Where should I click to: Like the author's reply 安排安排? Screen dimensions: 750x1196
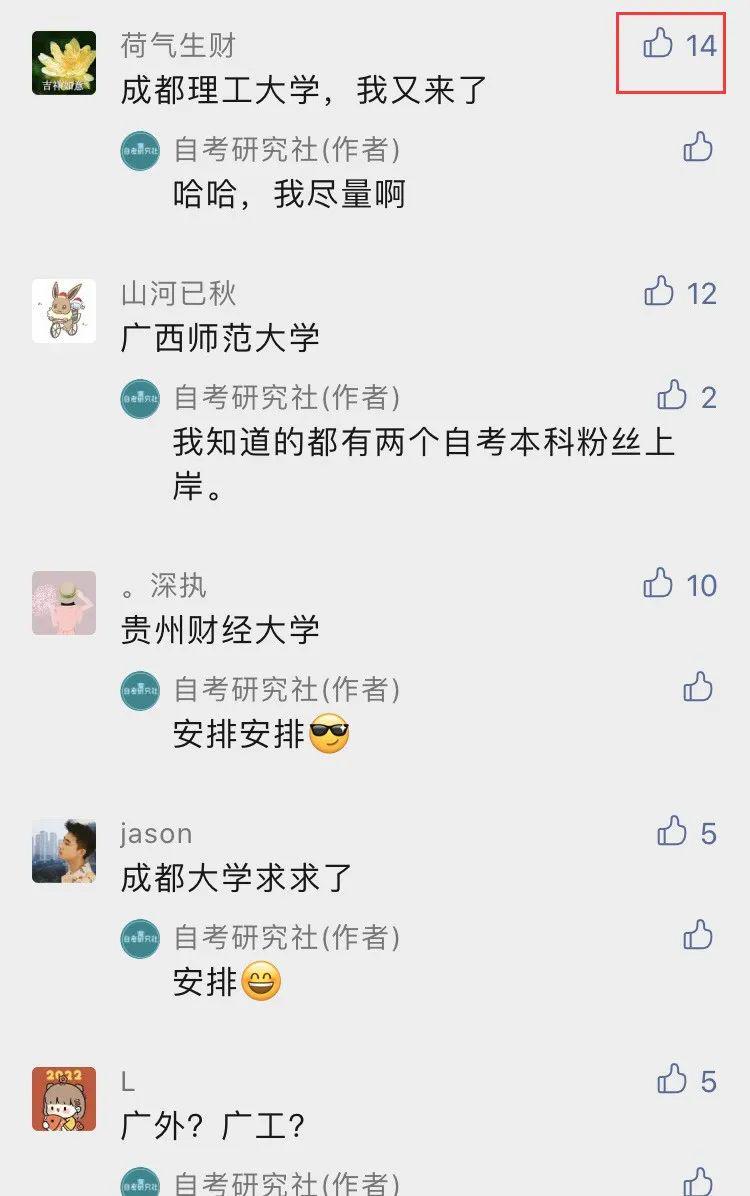[698, 687]
